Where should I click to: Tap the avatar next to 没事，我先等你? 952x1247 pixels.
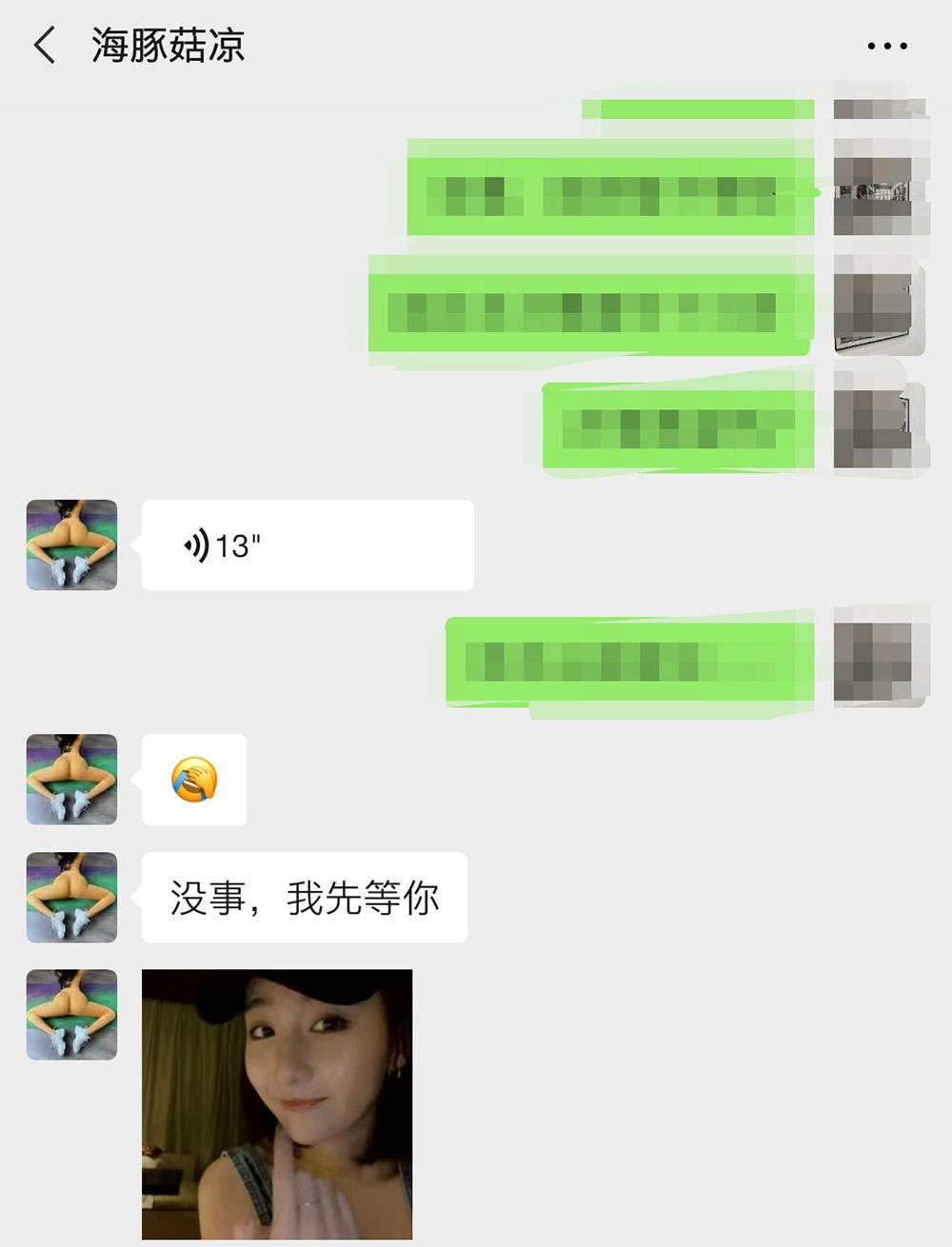point(72,895)
